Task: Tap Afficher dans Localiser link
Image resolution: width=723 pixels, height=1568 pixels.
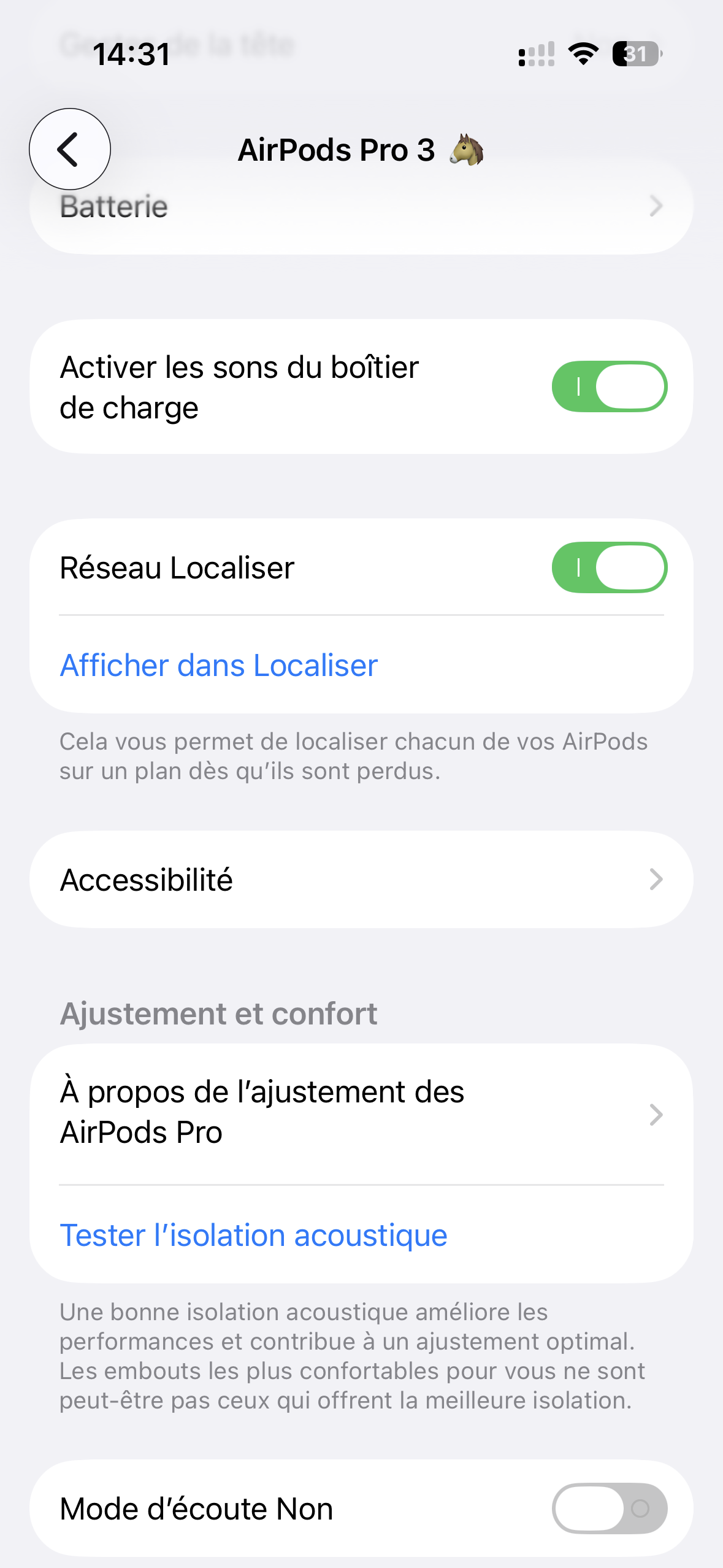Action: click(x=219, y=666)
